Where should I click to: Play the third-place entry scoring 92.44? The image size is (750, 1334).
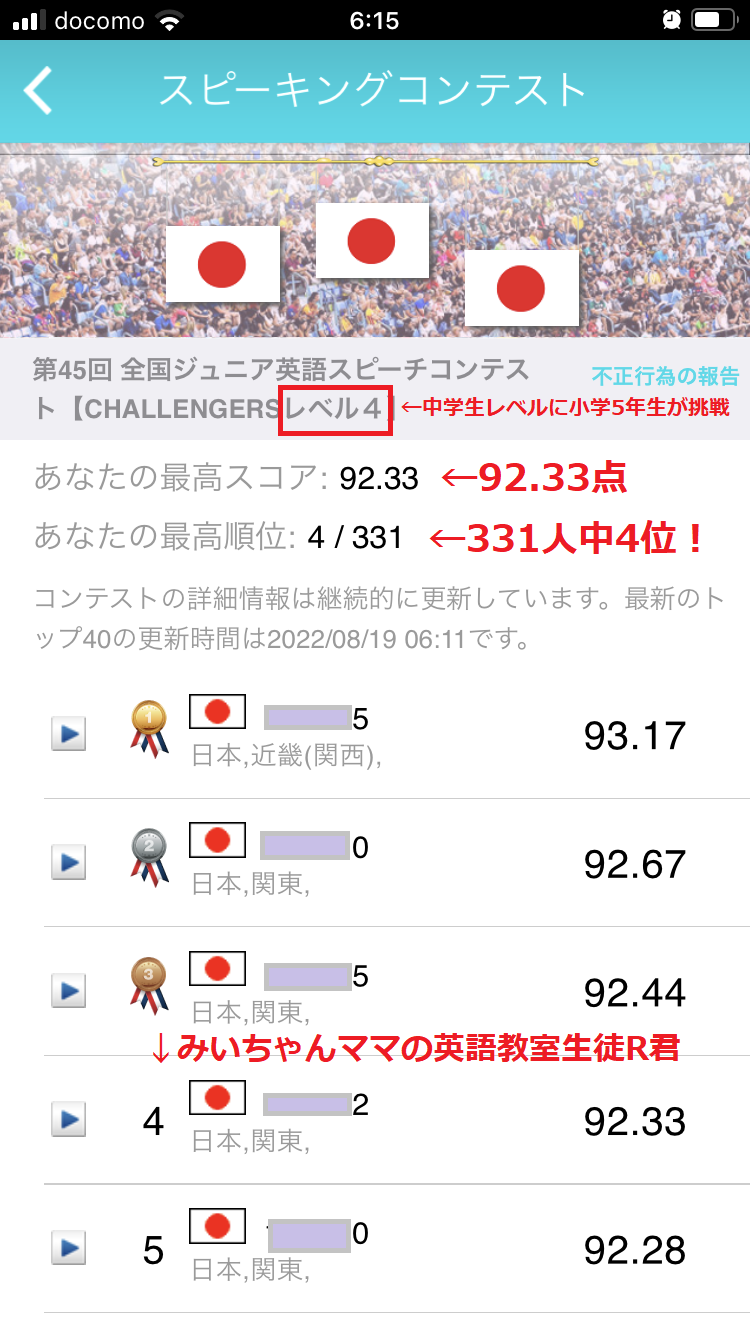[68, 991]
